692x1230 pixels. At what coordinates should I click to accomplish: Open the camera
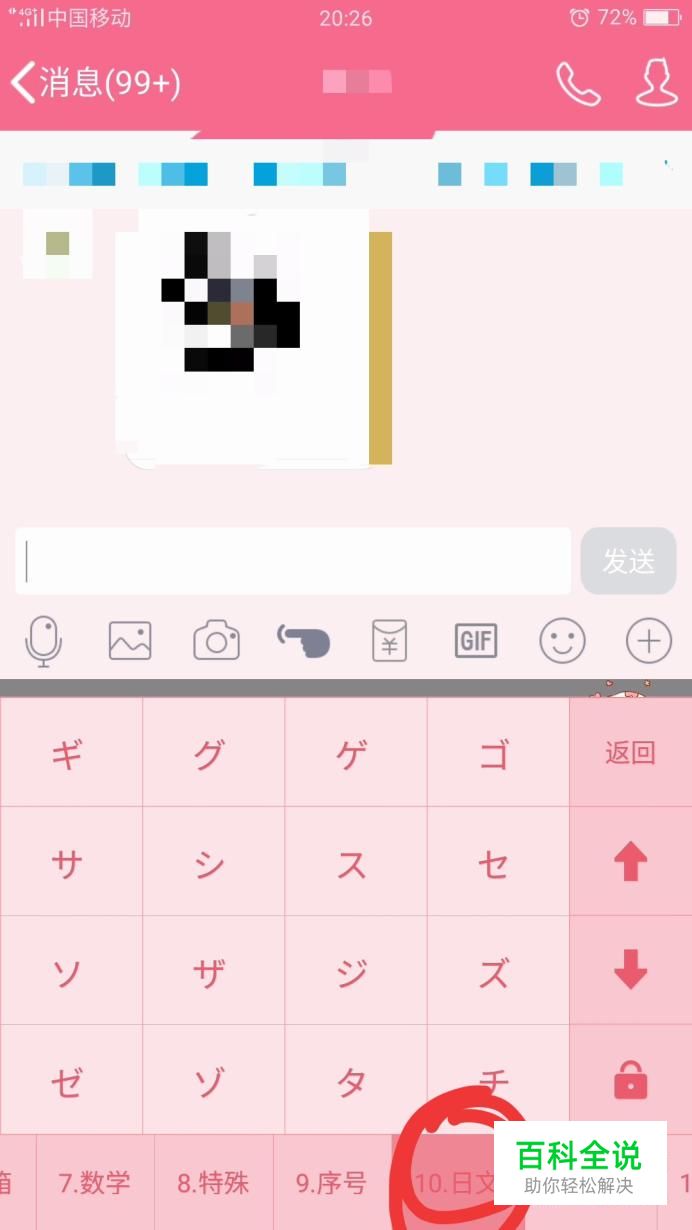tap(216, 641)
